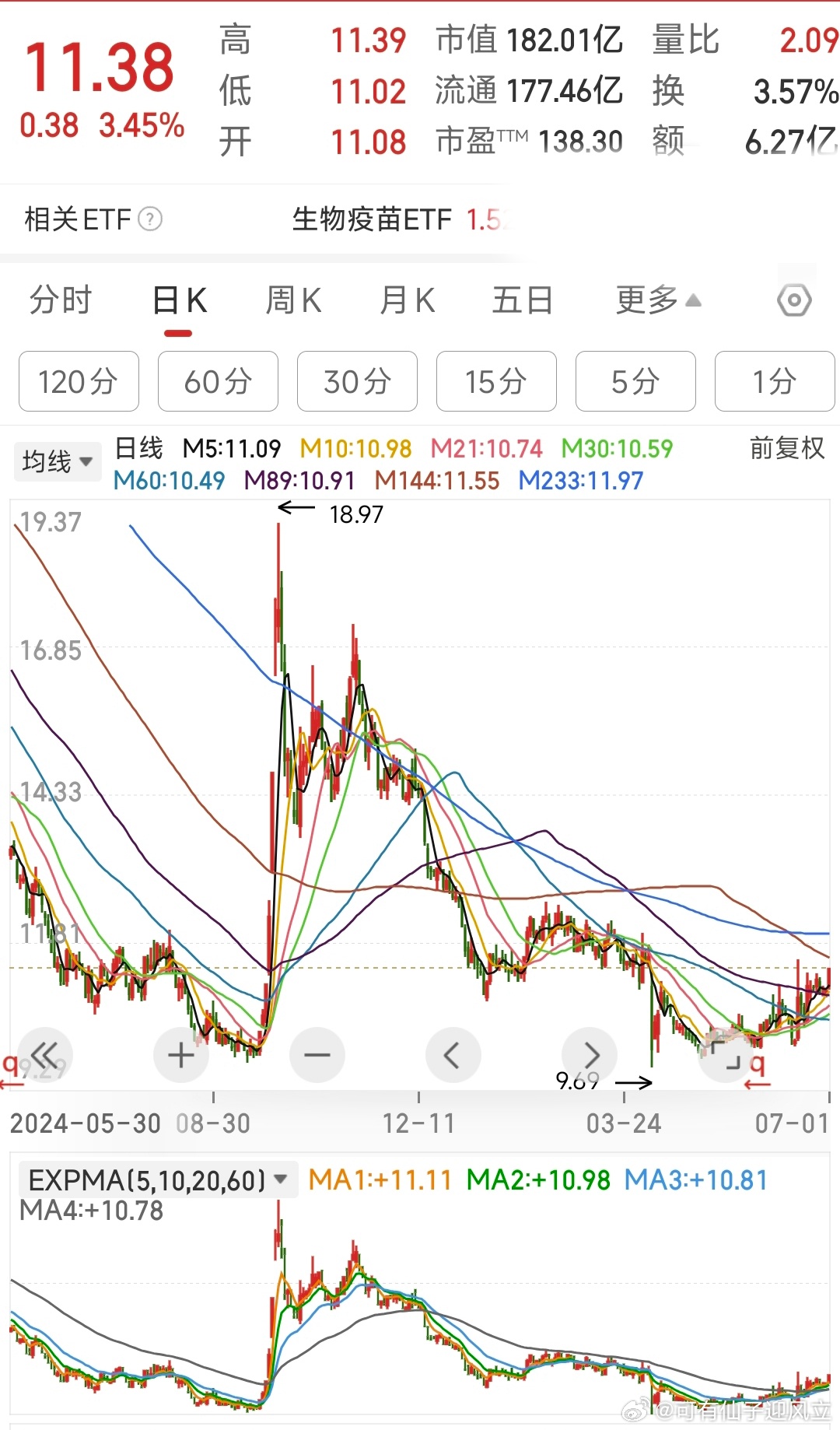Switch to the 月K monthly chart tab
The height and width of the screenshot is (1430, 840).
click(407, 301)
